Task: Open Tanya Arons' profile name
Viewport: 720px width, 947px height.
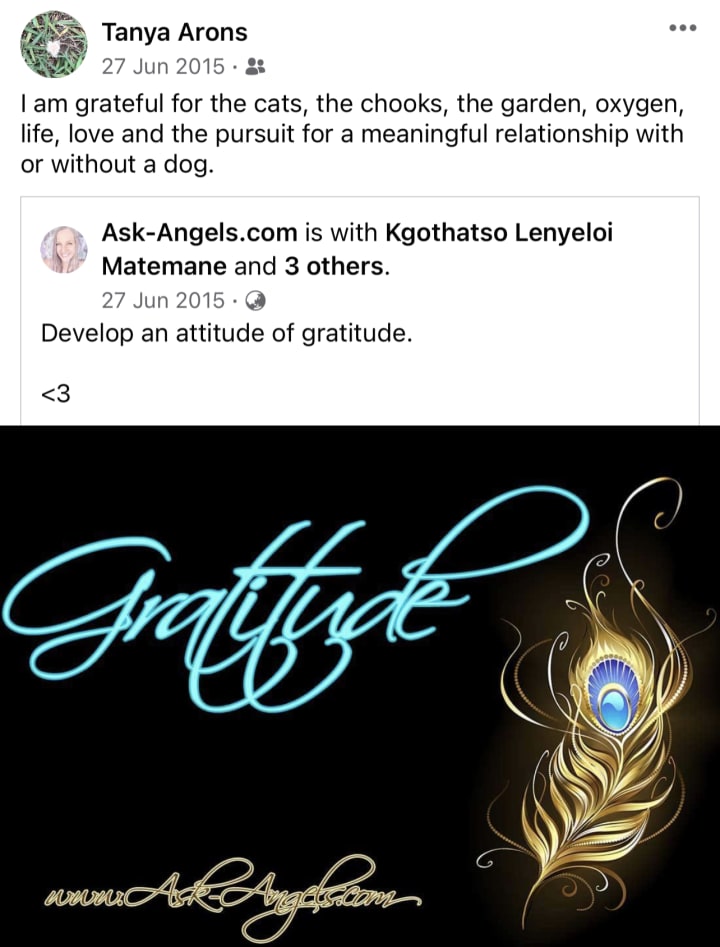Action: (174, 33)
